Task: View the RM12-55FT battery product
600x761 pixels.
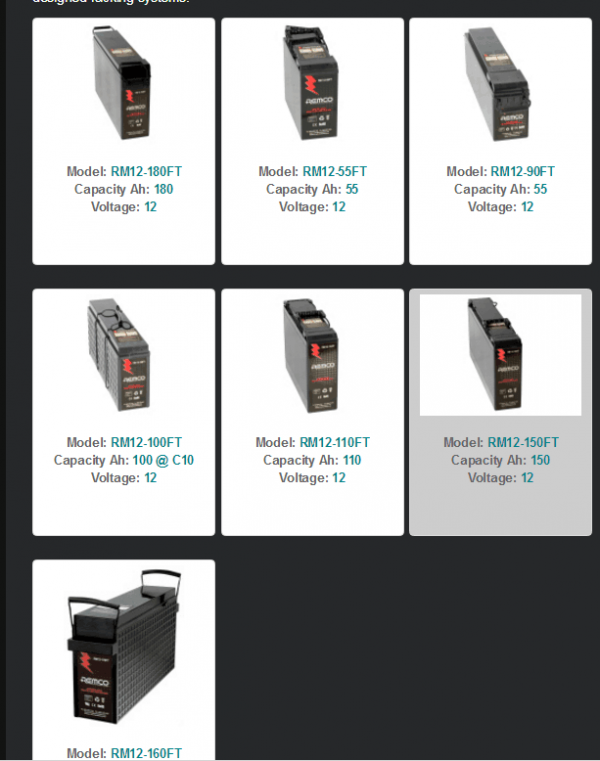Action: click(312, 140)
